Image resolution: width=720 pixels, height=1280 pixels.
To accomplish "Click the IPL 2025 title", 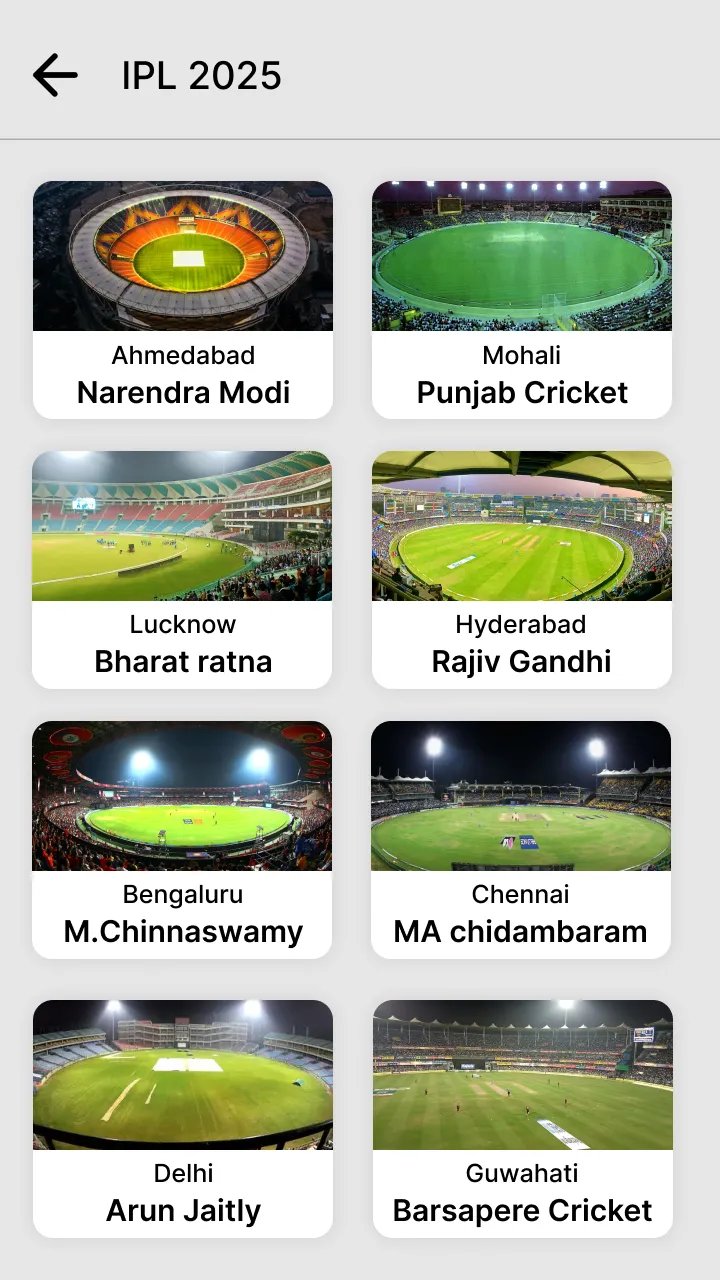I will pos(198,74).
